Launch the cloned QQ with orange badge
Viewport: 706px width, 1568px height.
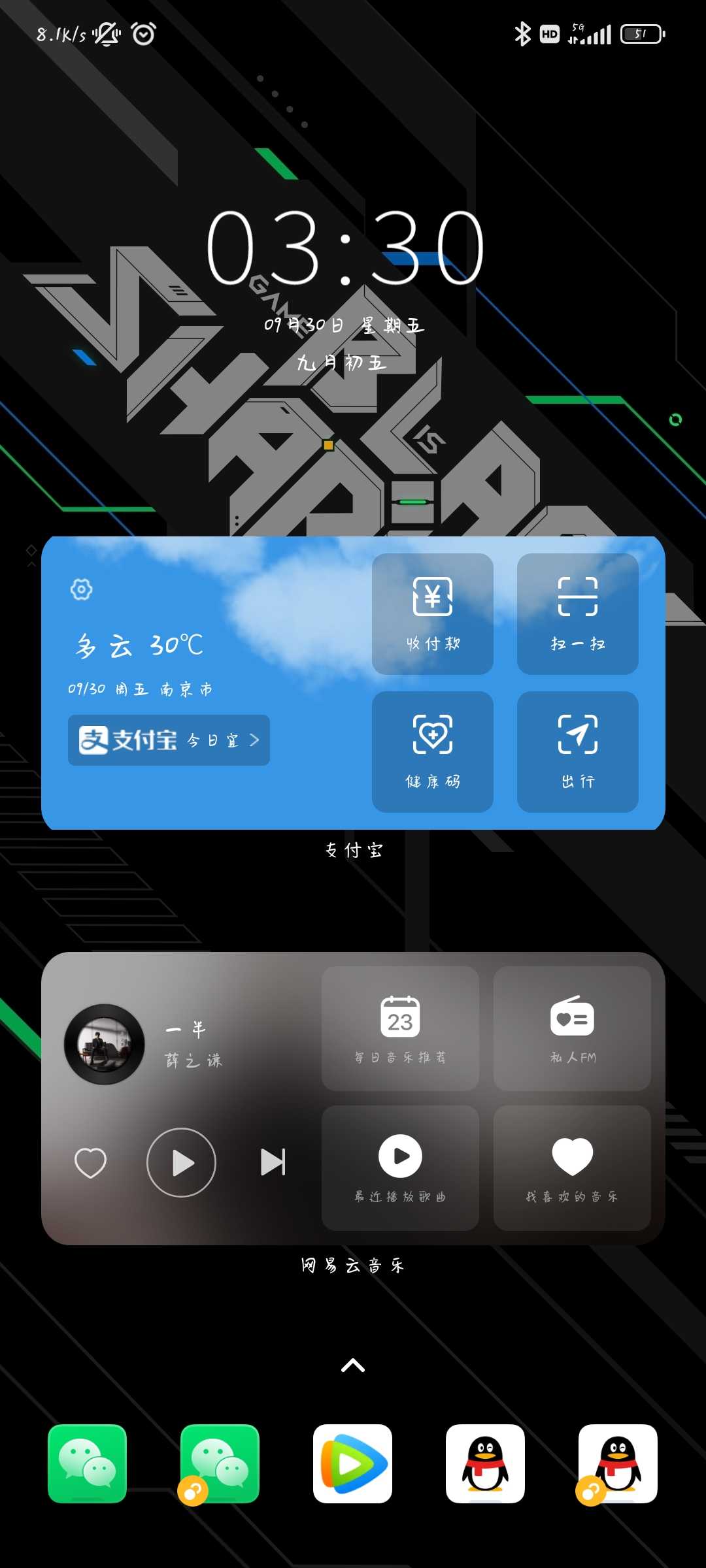618,1463
